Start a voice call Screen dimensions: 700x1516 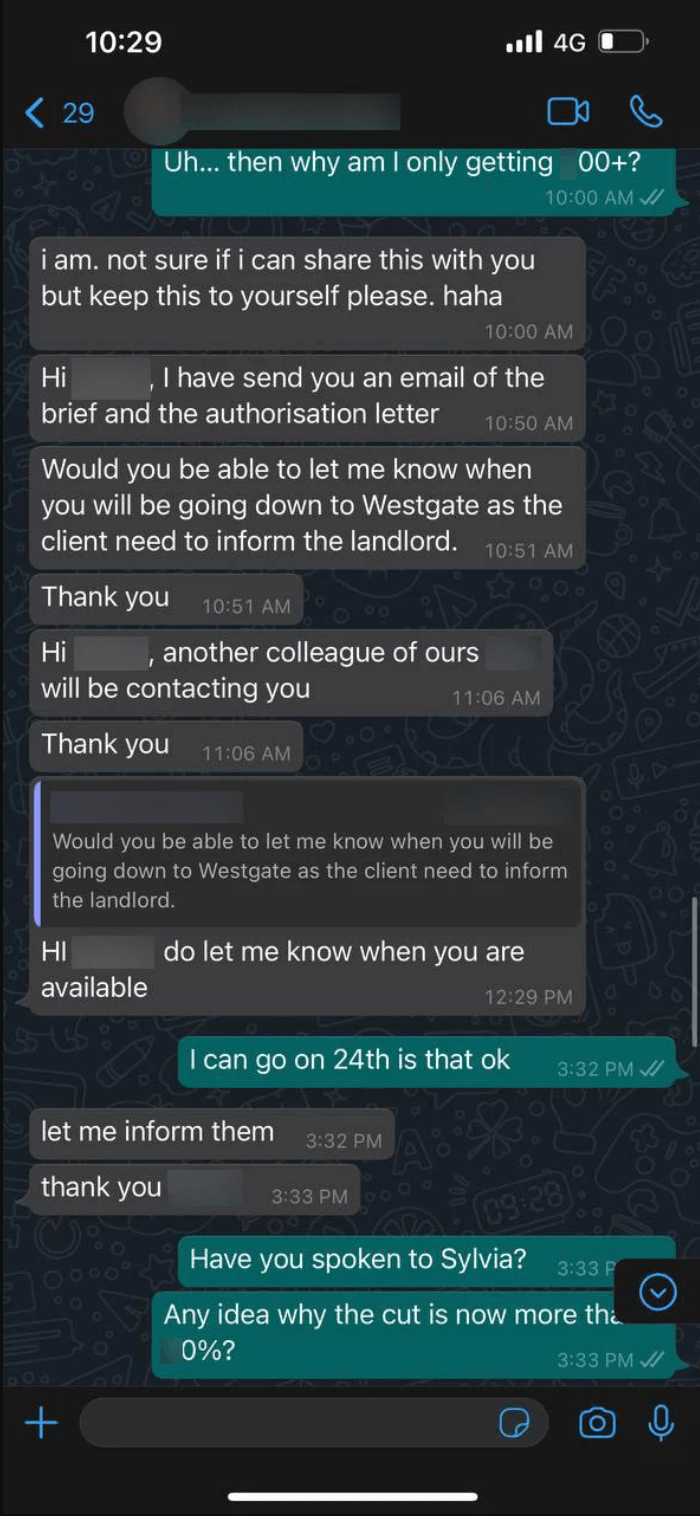click(x=646, y=112)
